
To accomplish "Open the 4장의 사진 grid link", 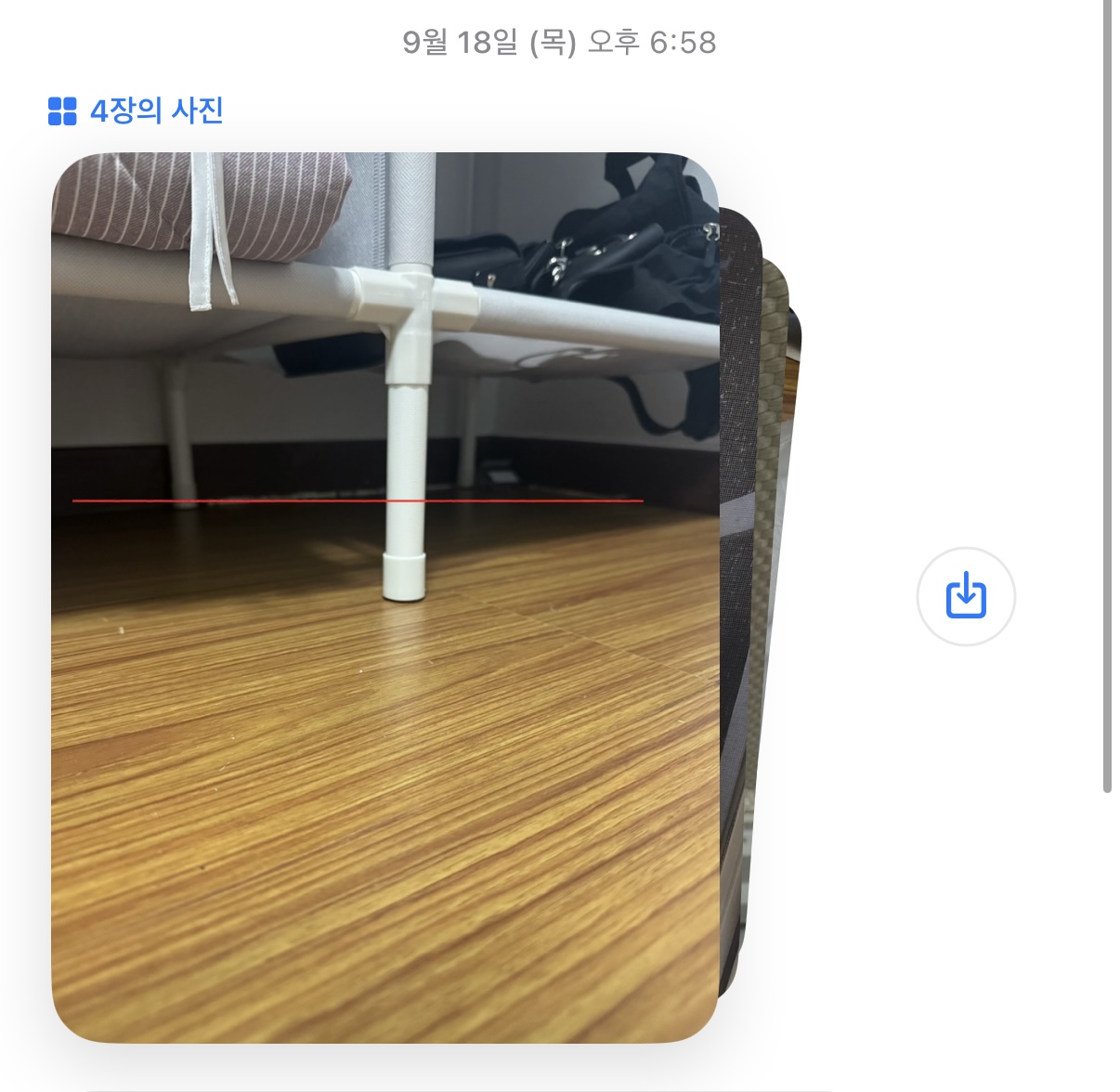I will (x=136, y=111).
